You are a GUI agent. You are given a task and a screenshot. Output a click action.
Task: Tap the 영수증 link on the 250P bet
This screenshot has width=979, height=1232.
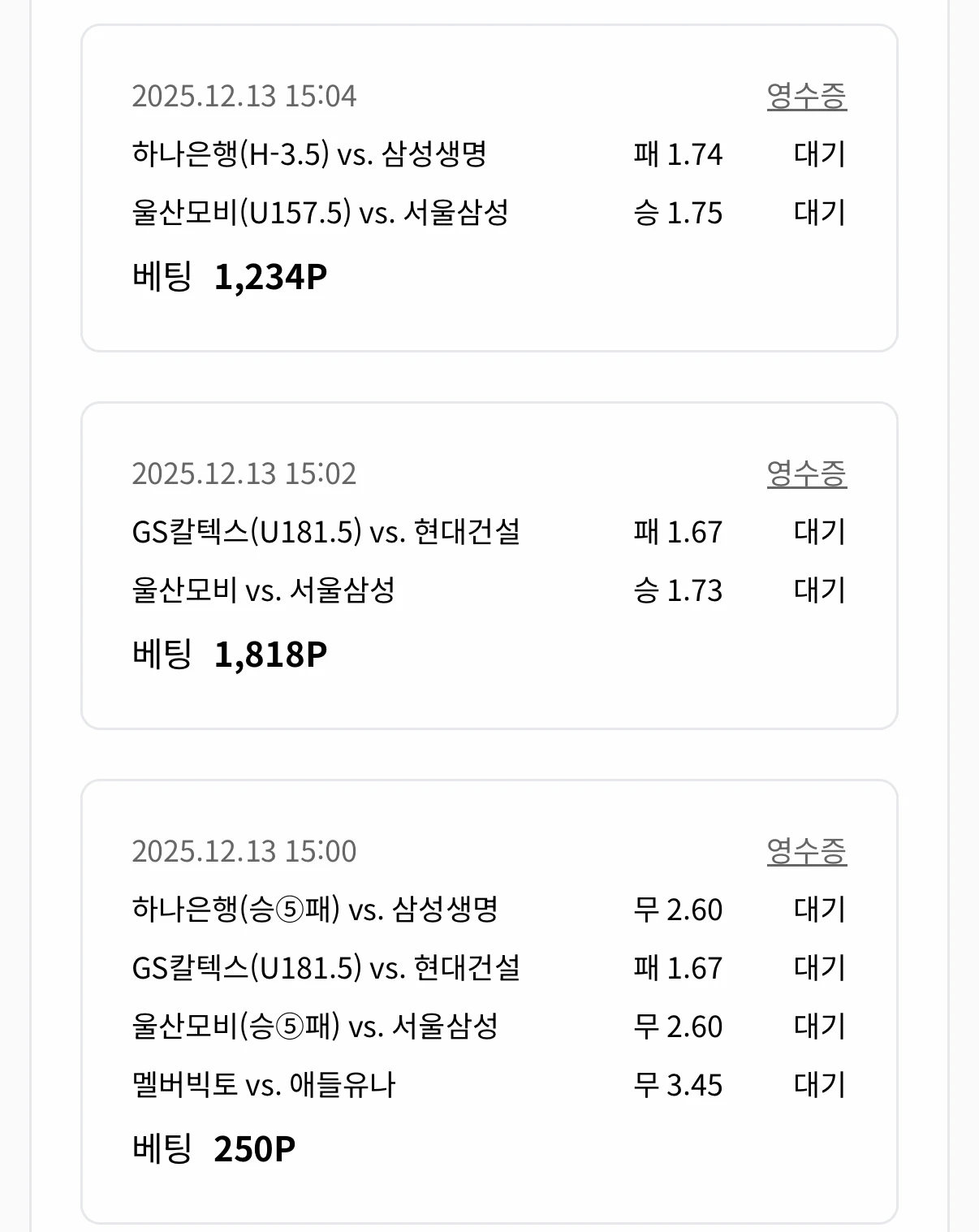(x=806, y=851)
